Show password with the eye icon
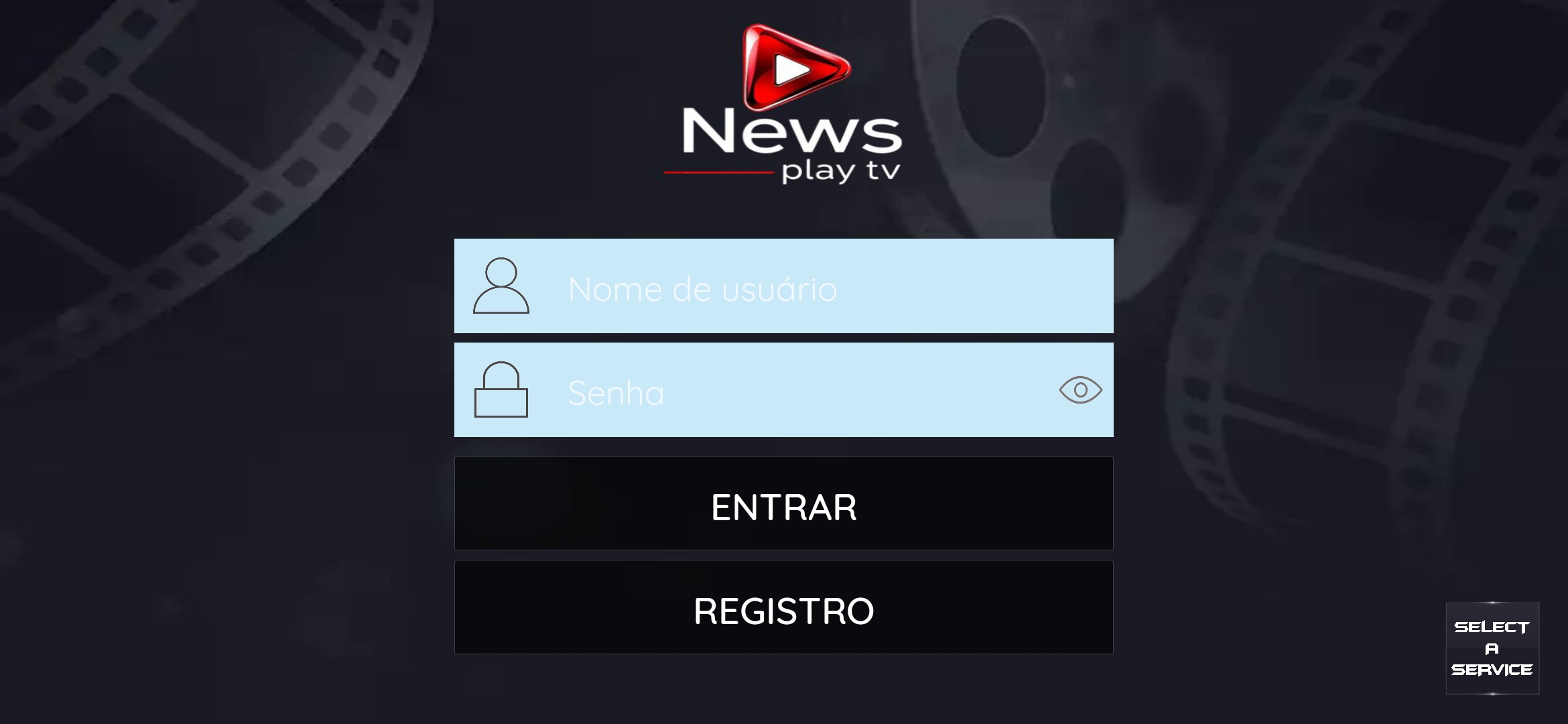The width and height of the screenshot is (1568, 724). tap(1080, 390)
